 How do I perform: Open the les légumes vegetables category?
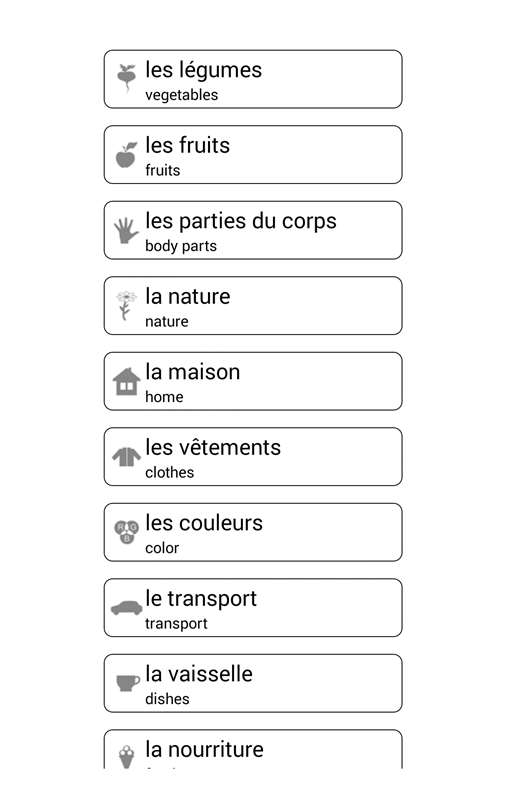click(x=253, y=79)
